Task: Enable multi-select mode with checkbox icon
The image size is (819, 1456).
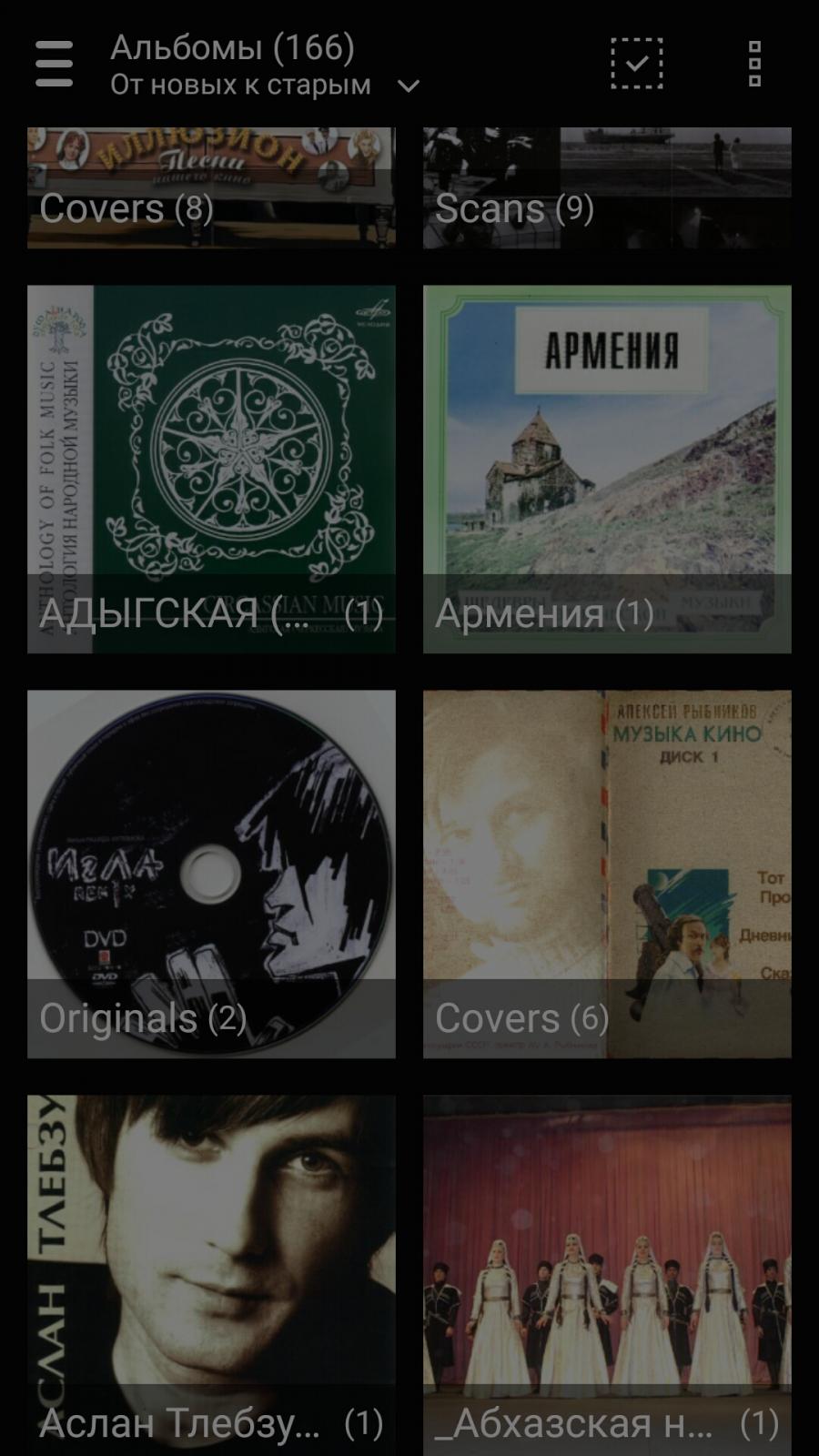Action: [637, 64]
